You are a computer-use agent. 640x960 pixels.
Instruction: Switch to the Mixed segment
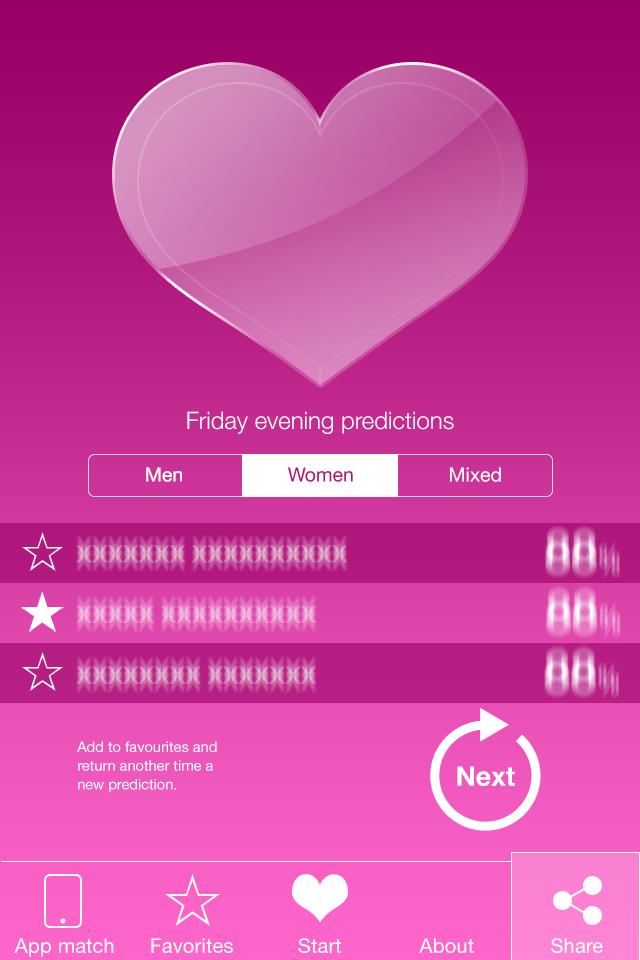point(475,475)
